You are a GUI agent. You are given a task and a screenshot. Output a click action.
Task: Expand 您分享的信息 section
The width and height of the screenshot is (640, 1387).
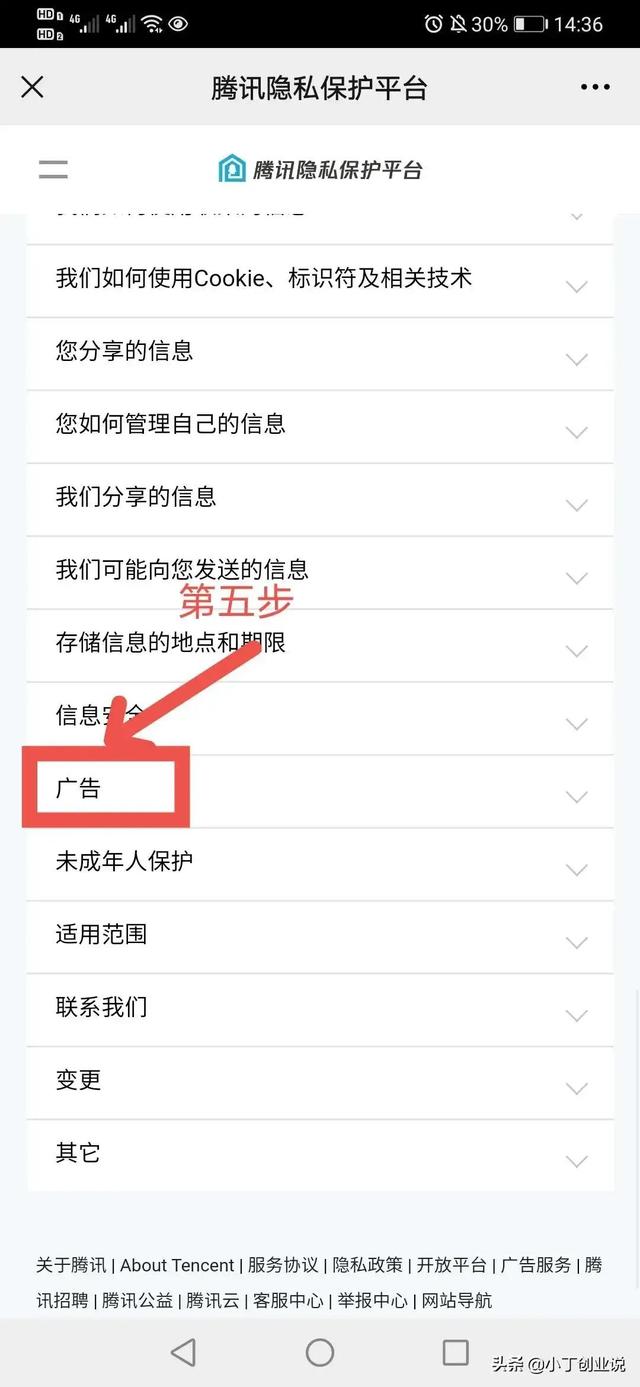(320, 354)
